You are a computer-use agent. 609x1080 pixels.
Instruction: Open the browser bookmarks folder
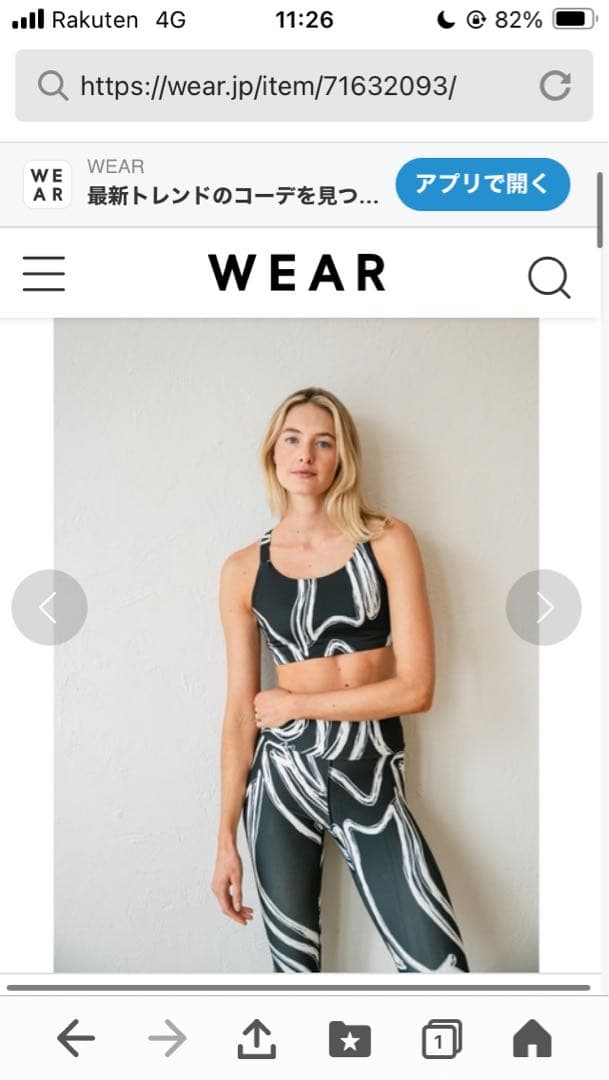click(350, 1040)
